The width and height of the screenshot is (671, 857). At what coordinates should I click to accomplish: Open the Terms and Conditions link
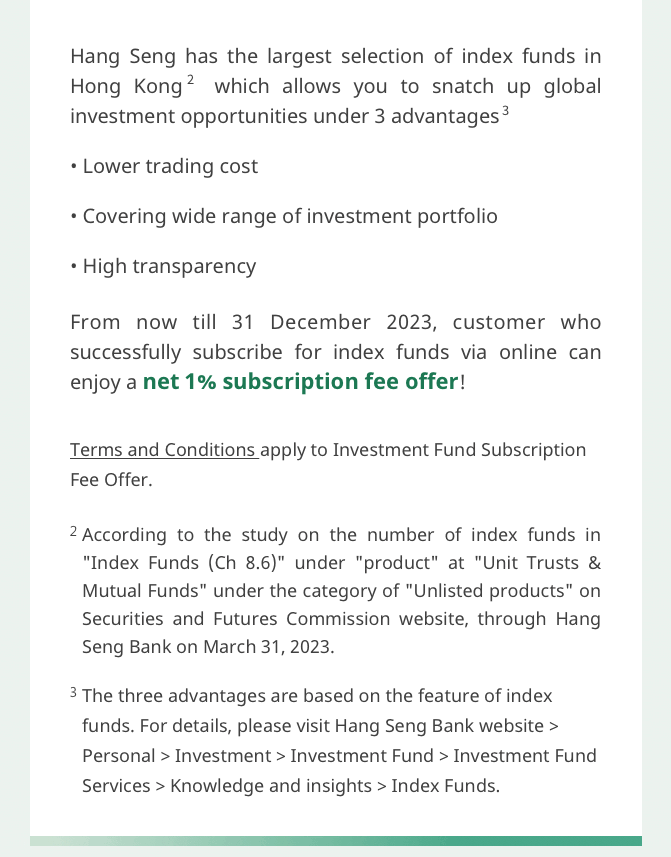pyautogui.click(x=162, y=450)
